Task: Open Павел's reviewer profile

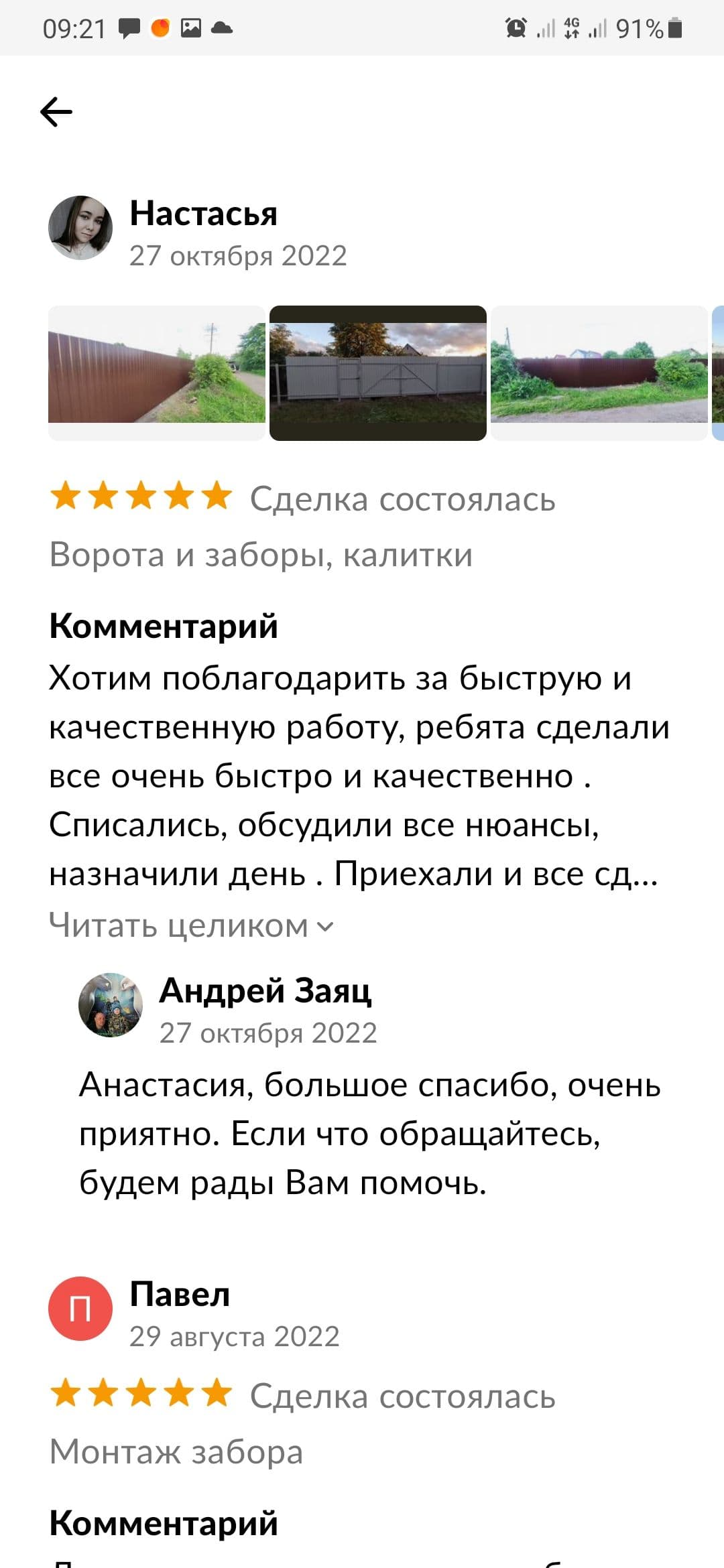Action: click(x=80, y=1309)
